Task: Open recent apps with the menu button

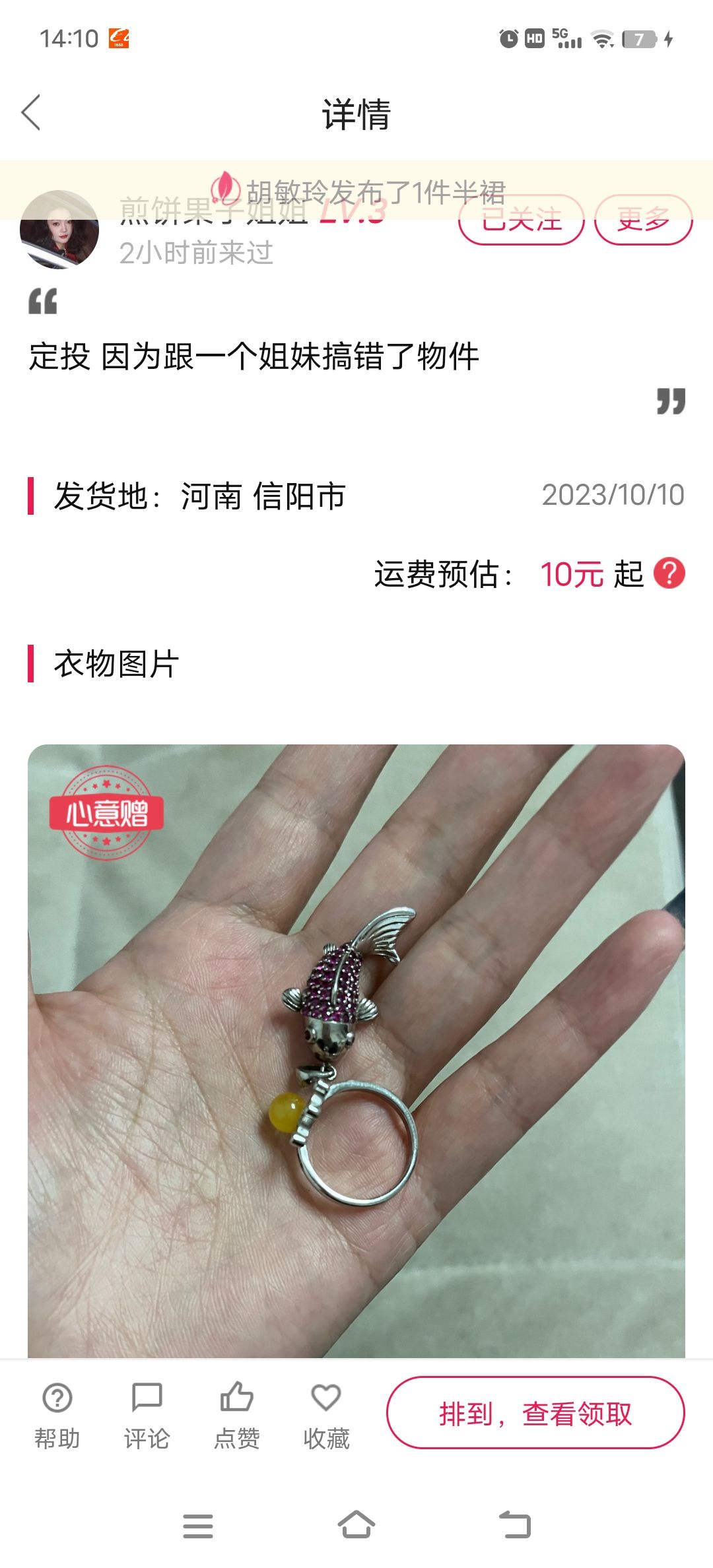Action: (198, 1526)
